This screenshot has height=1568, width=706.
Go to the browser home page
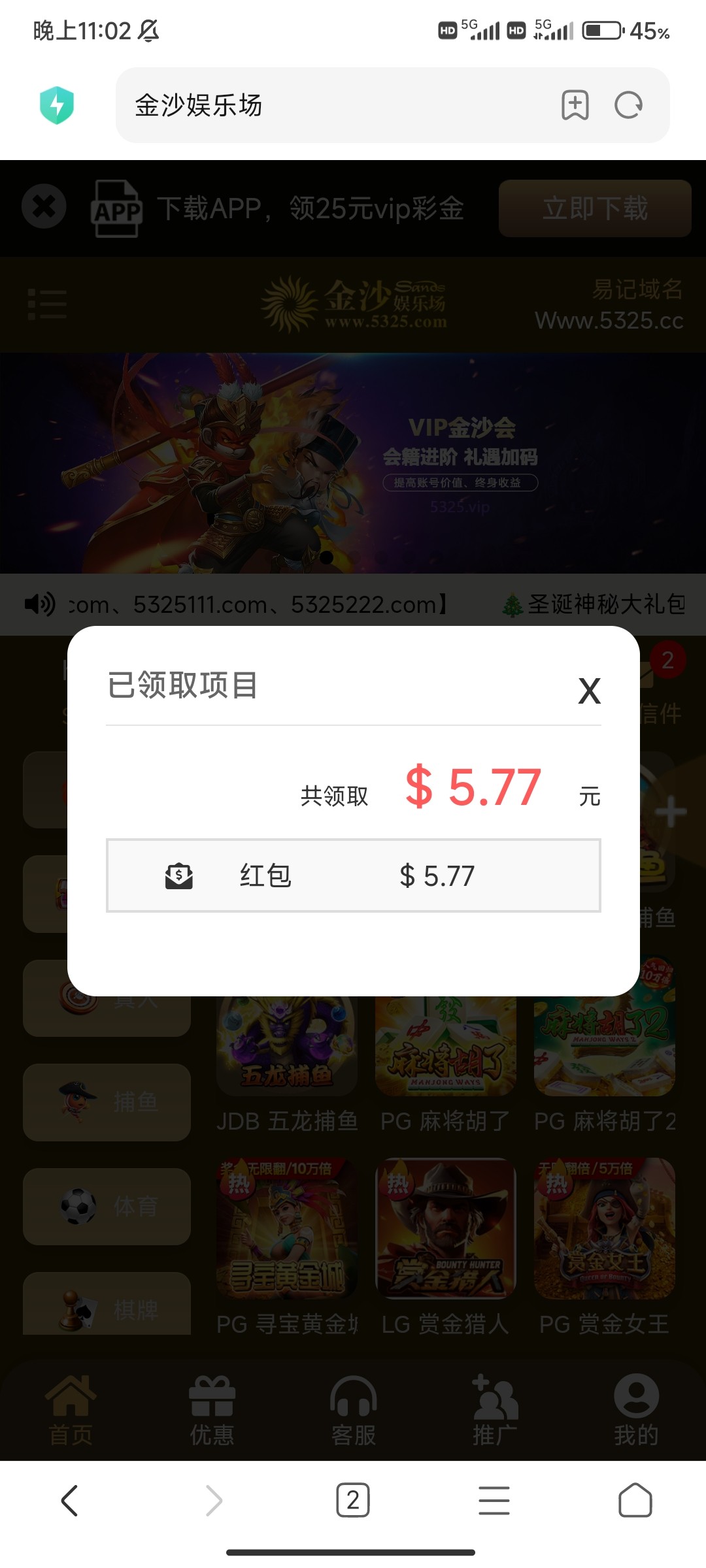coord(635,1500)
